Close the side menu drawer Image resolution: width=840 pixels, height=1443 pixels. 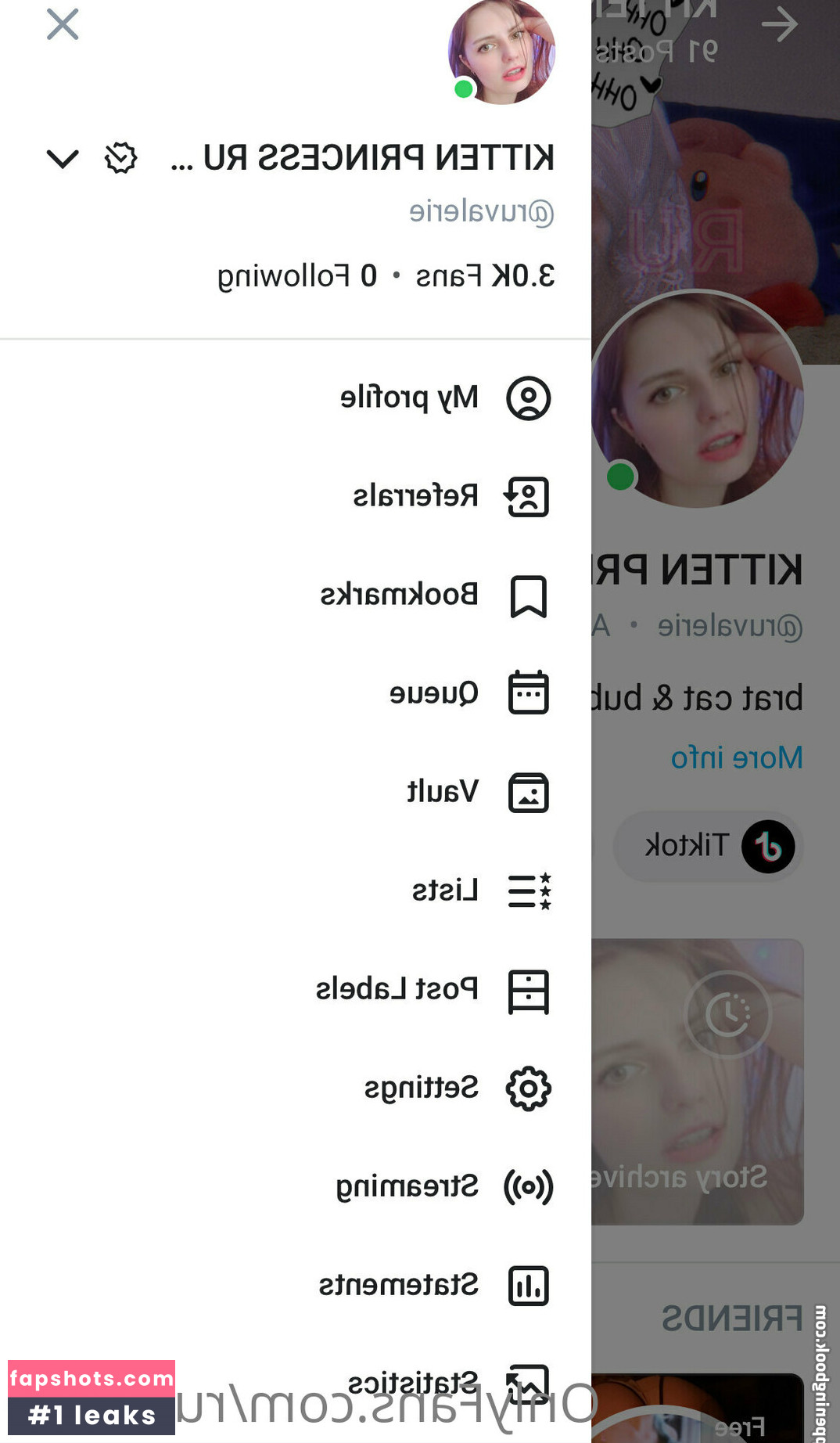(x=63, y=24)
